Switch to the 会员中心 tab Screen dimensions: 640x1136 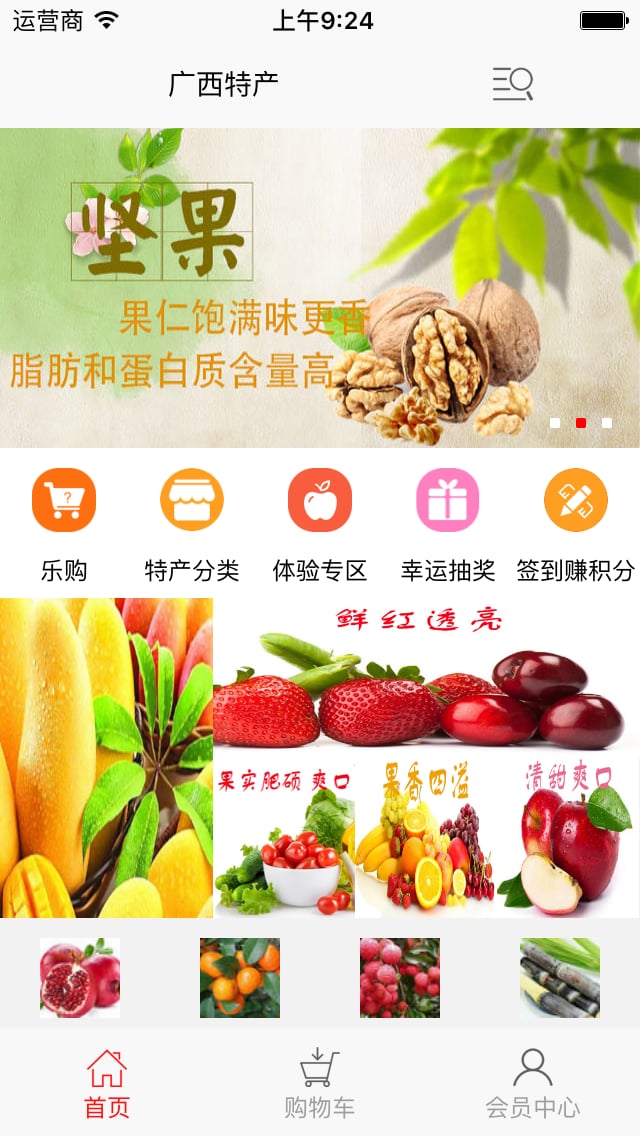533,1083
